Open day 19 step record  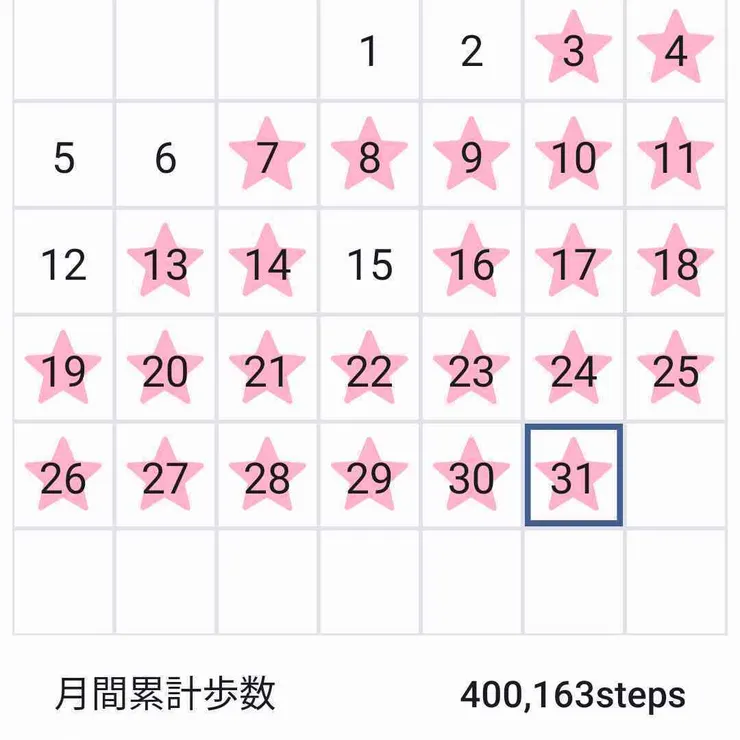coord(64,372)
